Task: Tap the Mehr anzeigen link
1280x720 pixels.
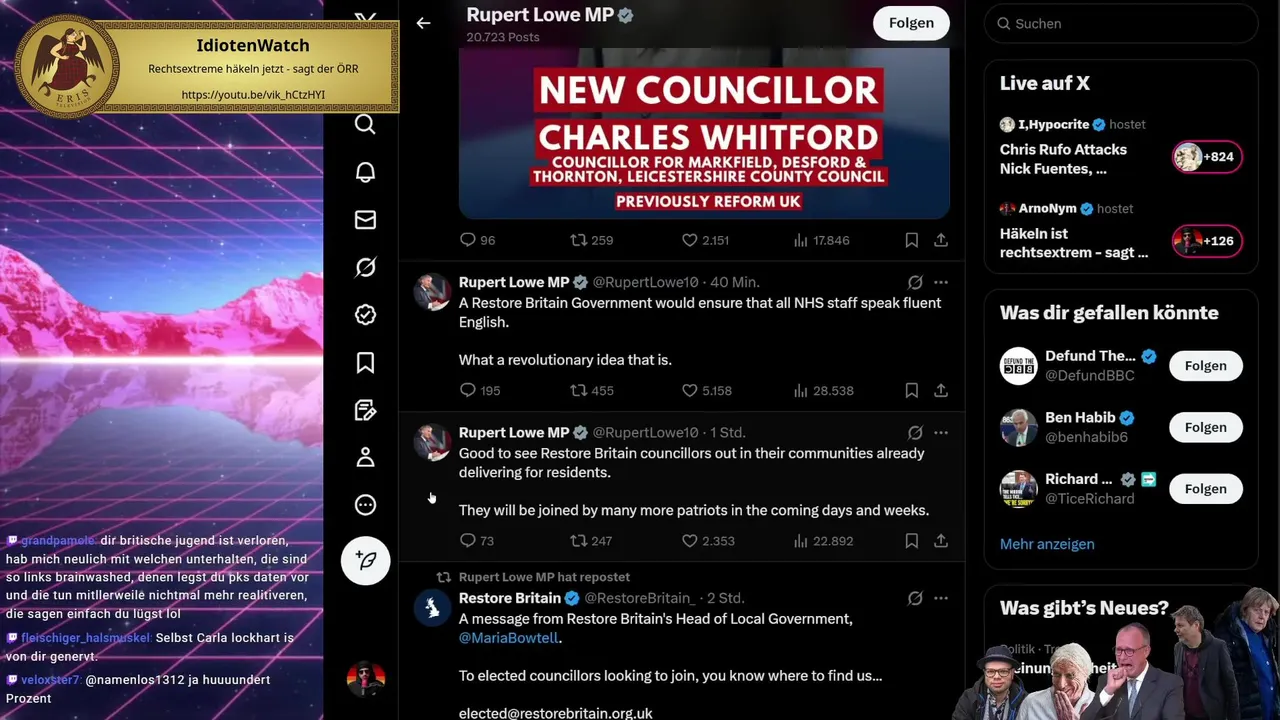Action: 1047,544
